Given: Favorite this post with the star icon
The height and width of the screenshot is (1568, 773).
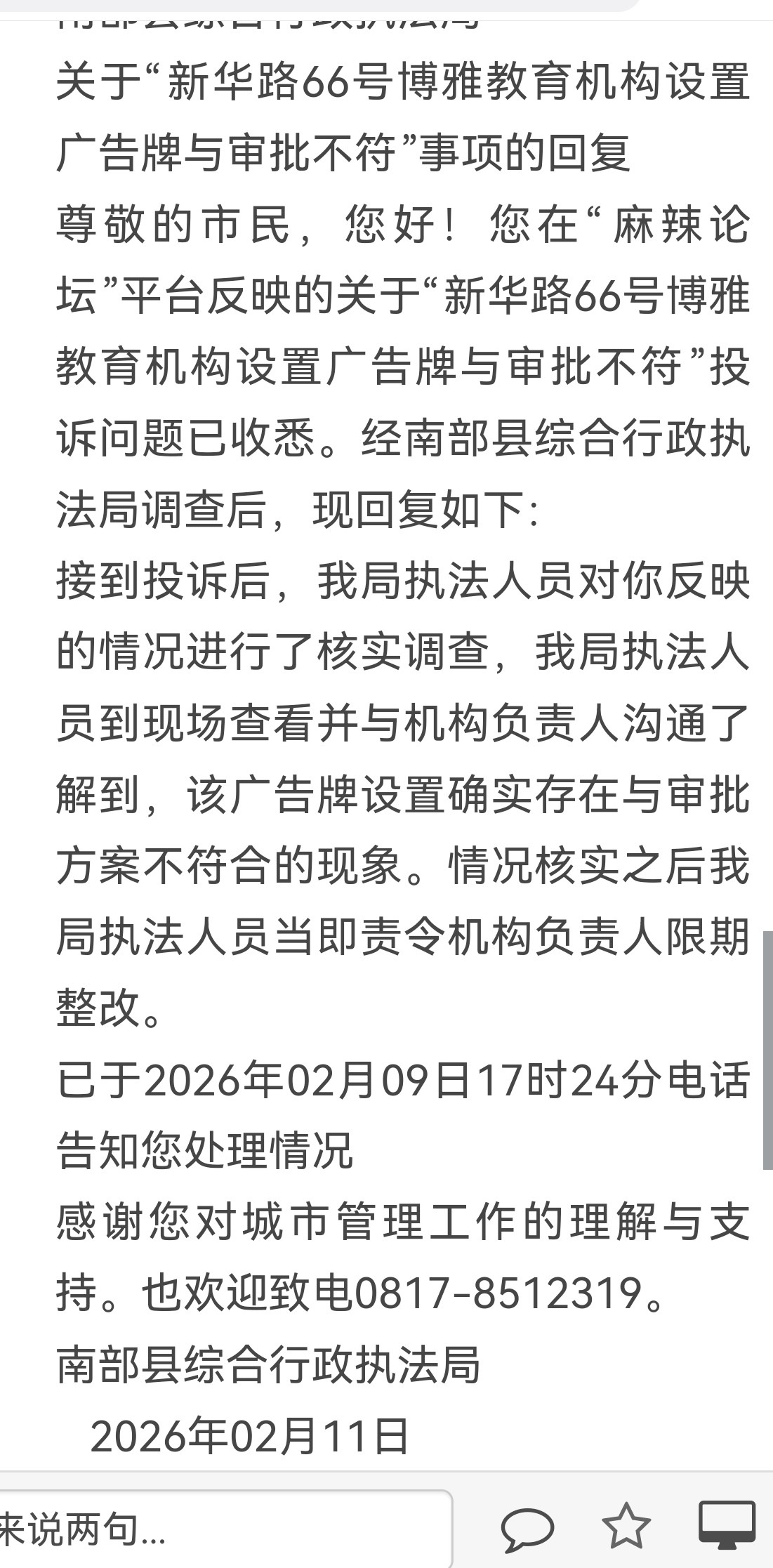Looking at the screenshot, I should (626, 1526).
